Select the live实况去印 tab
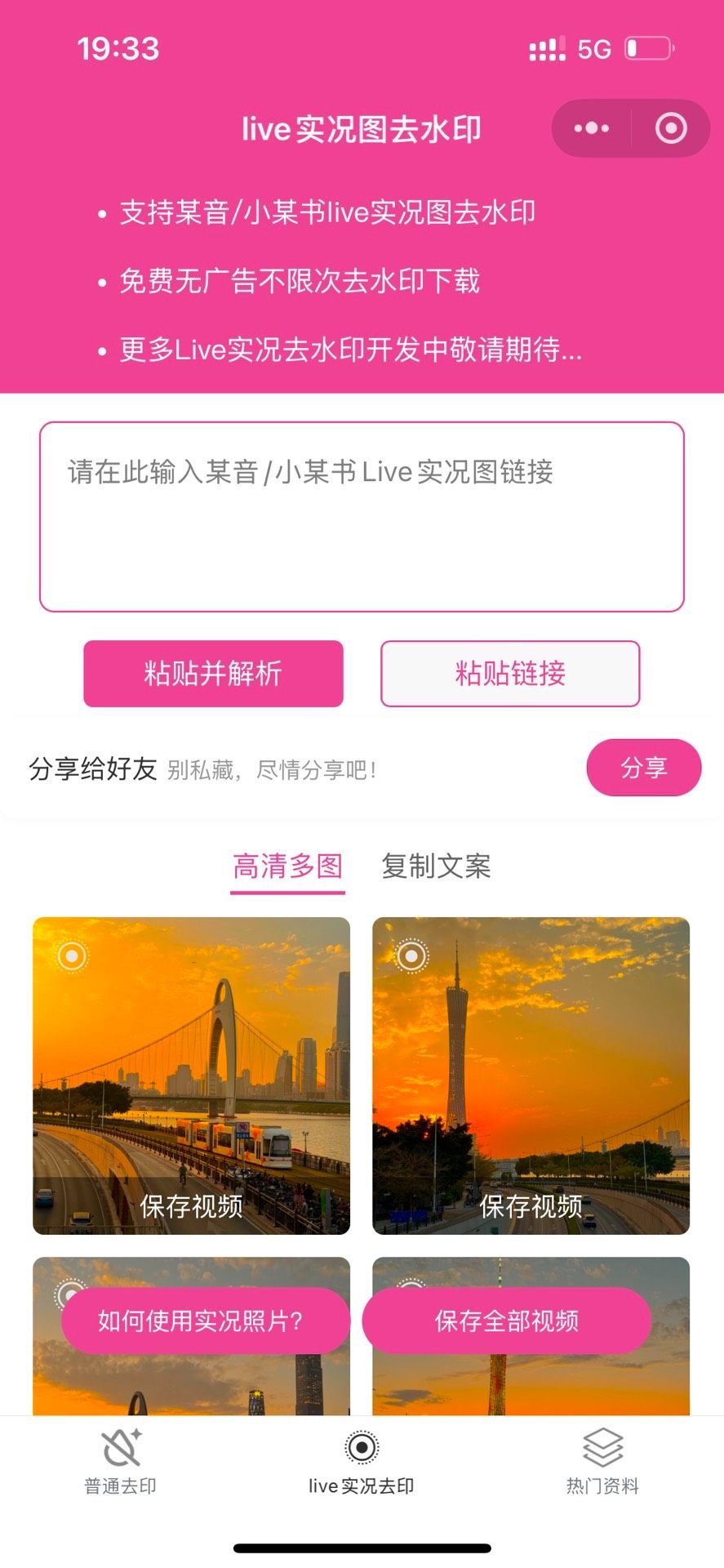 [362, 1462]
